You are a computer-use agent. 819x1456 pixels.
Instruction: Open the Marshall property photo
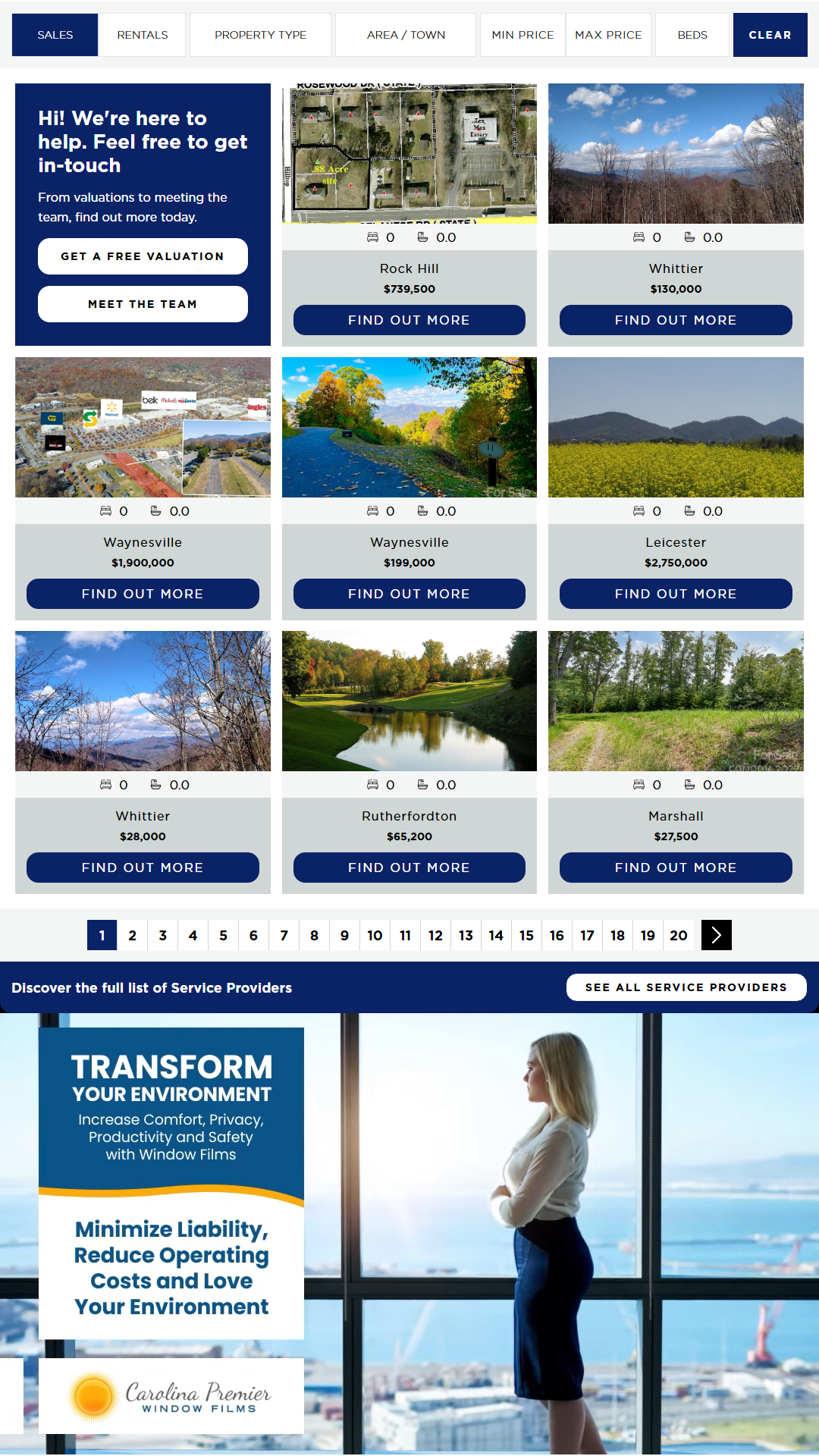pos(676,701)
